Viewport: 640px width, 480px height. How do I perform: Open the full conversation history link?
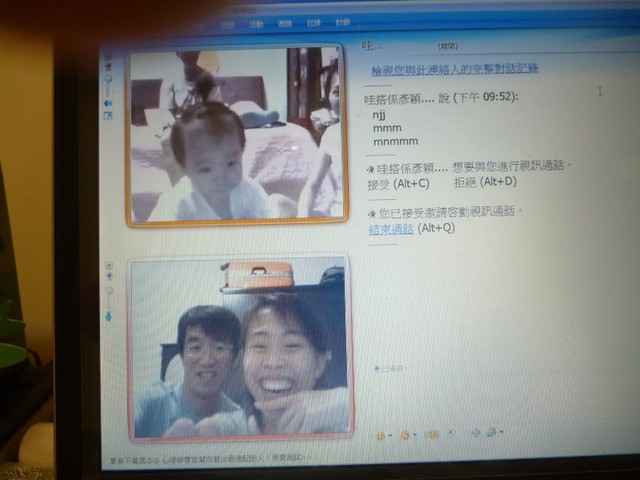click(x=454, y=68)
